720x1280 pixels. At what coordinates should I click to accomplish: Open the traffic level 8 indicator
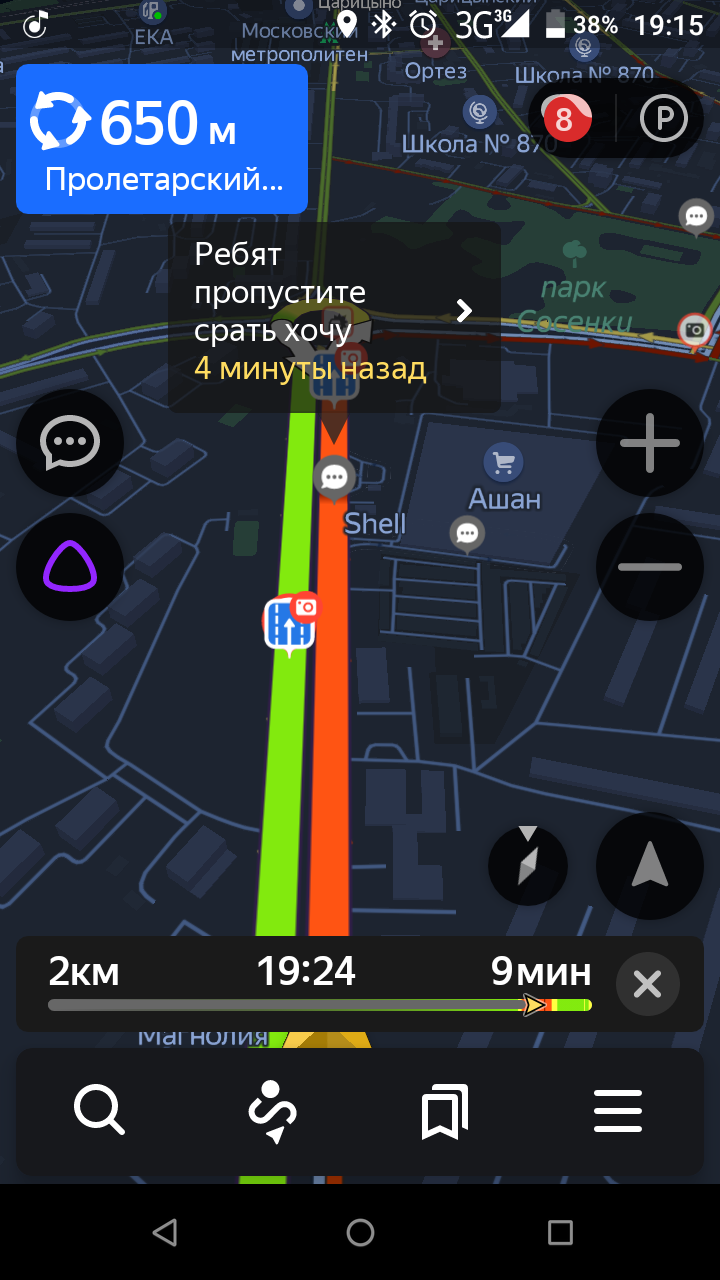(566, 121)
